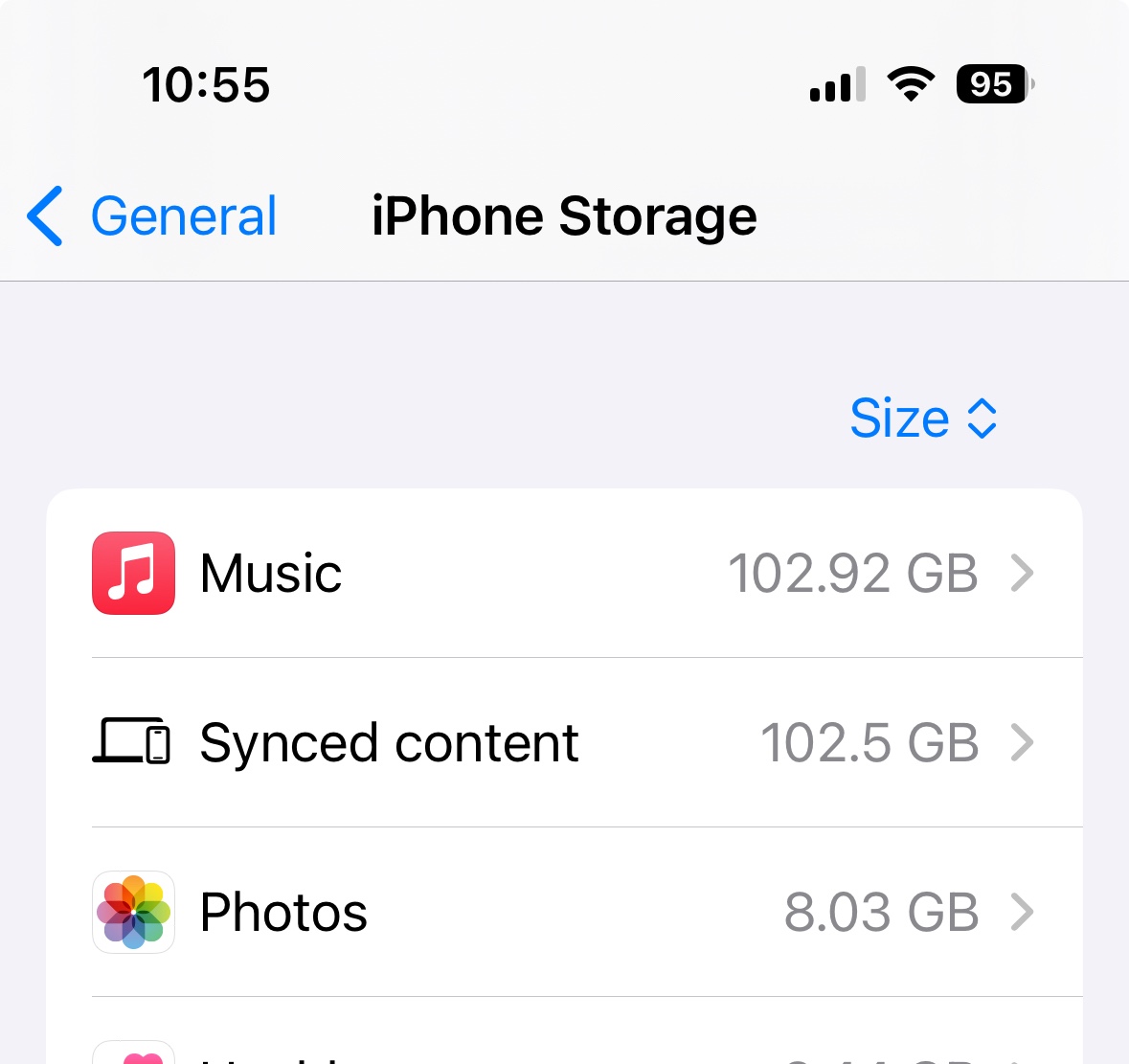
Task: Open the Size sort dropdown
Action: (x=923, y=419)
